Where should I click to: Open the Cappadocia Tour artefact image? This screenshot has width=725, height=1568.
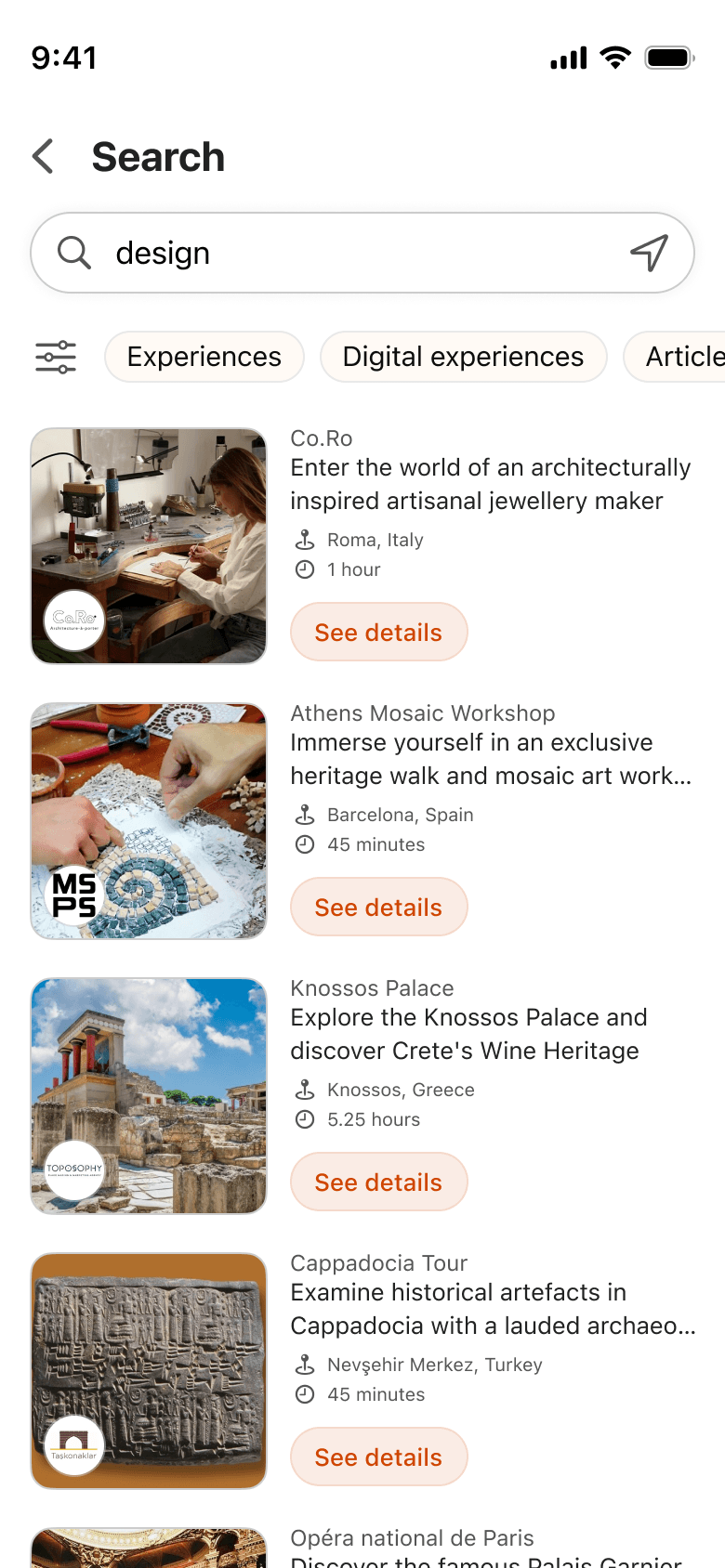[149, 1371]
